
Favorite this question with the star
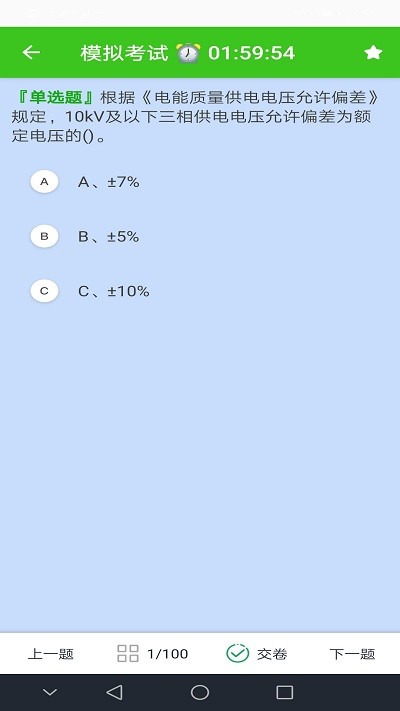[x=373, y=53]
